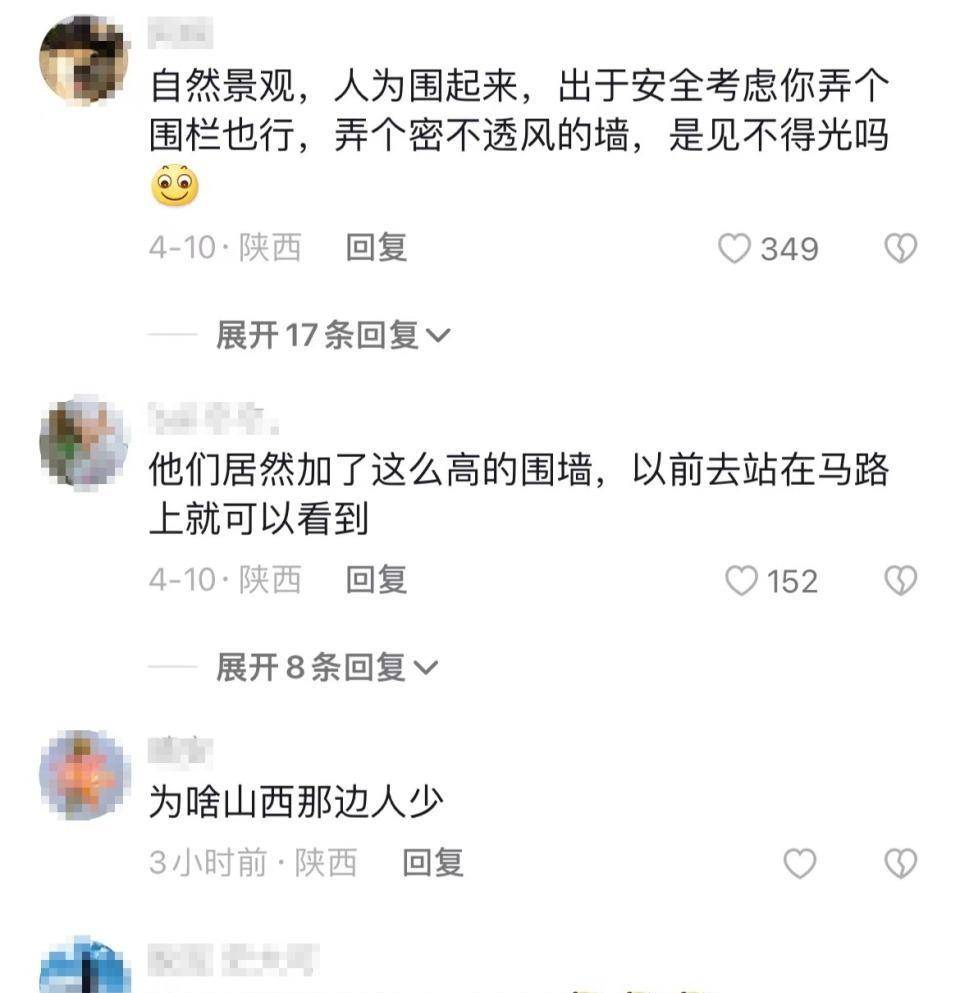
Task: Like the comment with 349 likes
Action: pos(735,249)
